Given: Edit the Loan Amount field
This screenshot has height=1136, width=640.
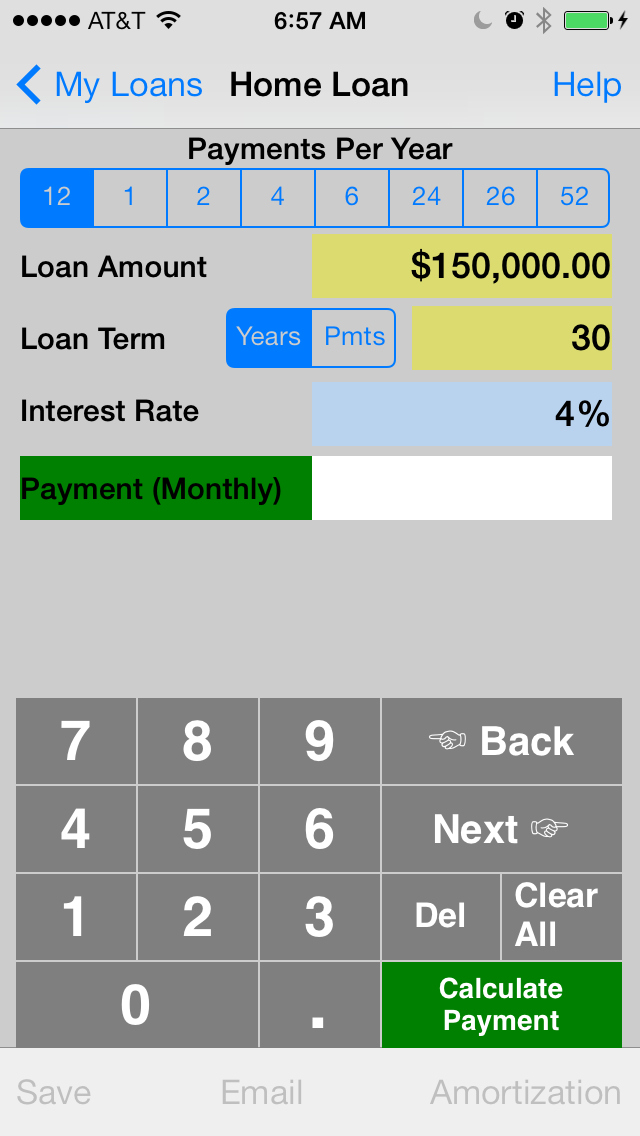Looking at the screenshot, I should point(461,266).
